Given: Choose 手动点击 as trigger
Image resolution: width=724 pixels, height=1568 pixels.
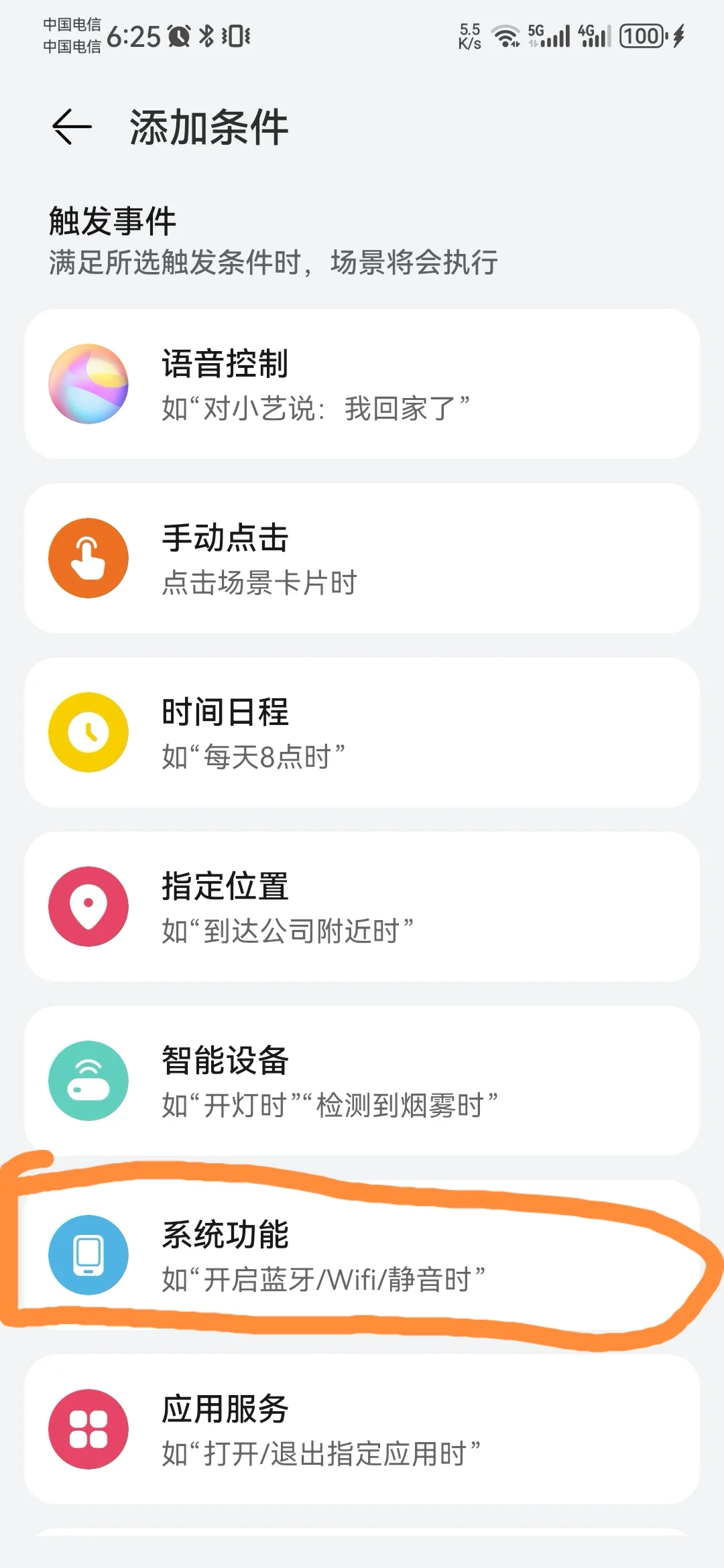Looking at the screenshot, I should (x=362, y=558).
